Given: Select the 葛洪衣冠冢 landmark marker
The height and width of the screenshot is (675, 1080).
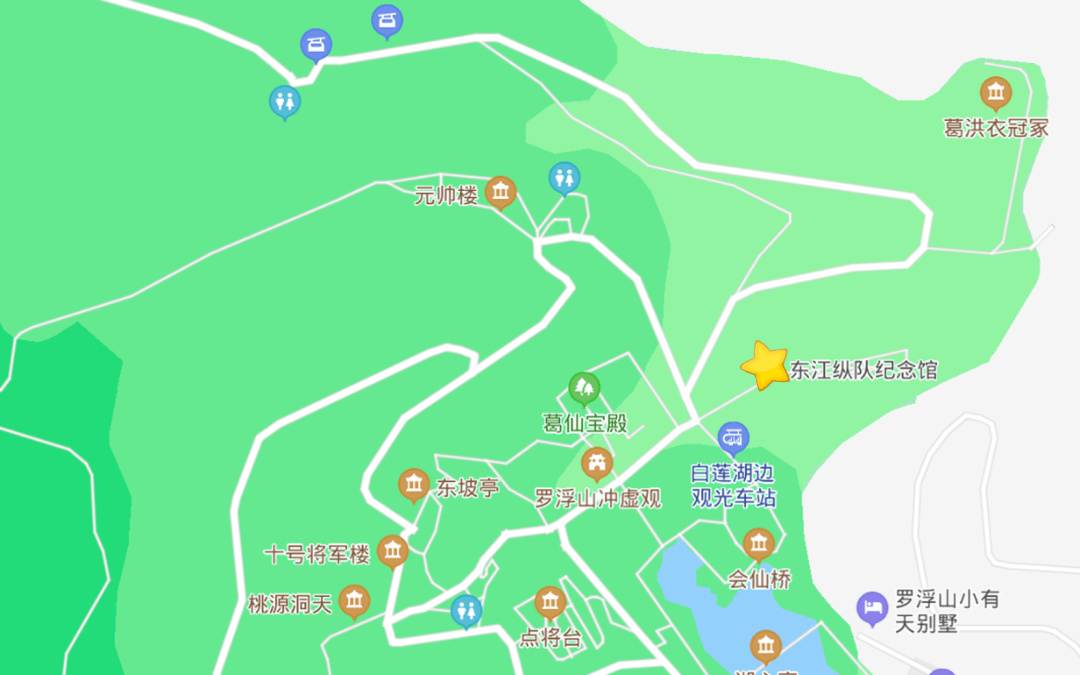Looking at the screenshot, I should click(995, 94).
